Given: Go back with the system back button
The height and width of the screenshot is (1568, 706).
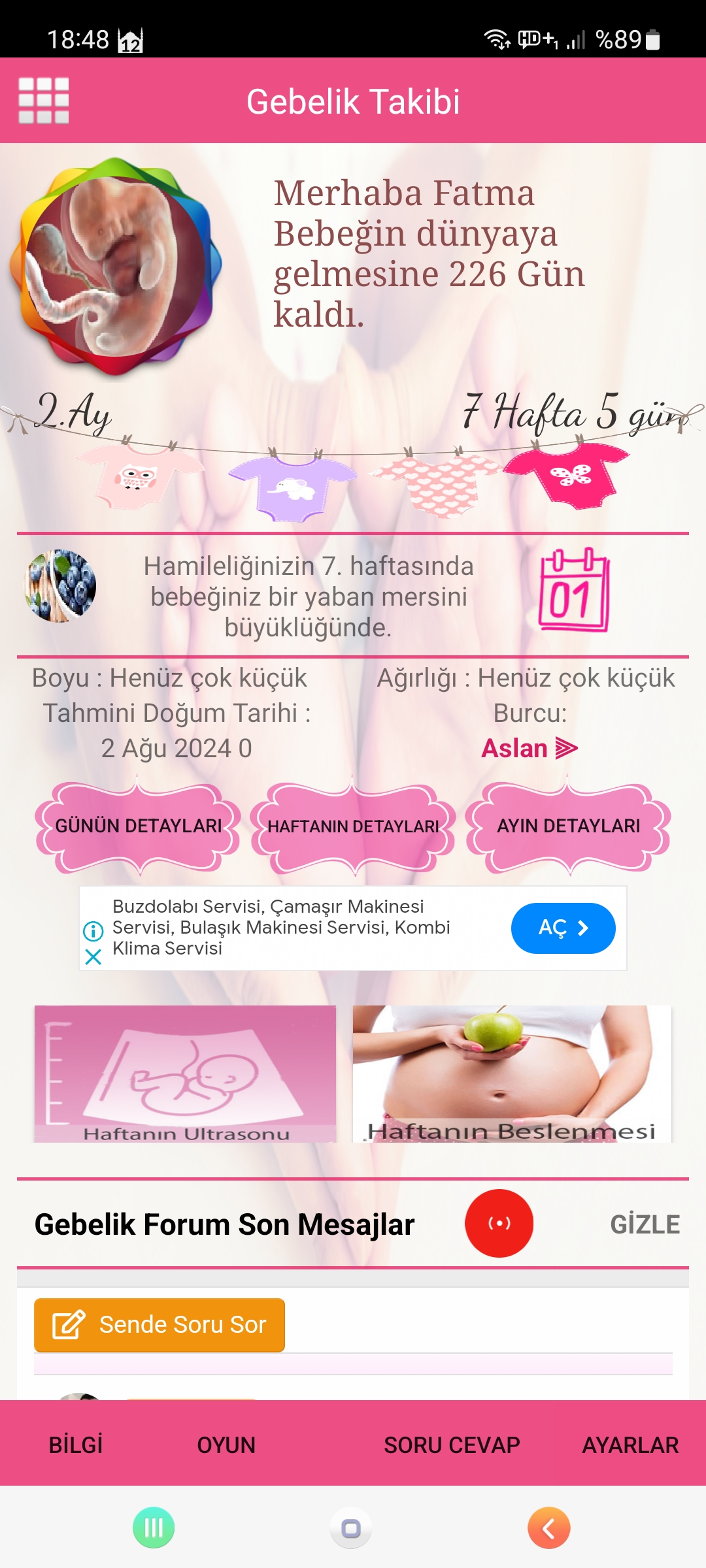Looking at the screenshot, I should [549, 1528].
